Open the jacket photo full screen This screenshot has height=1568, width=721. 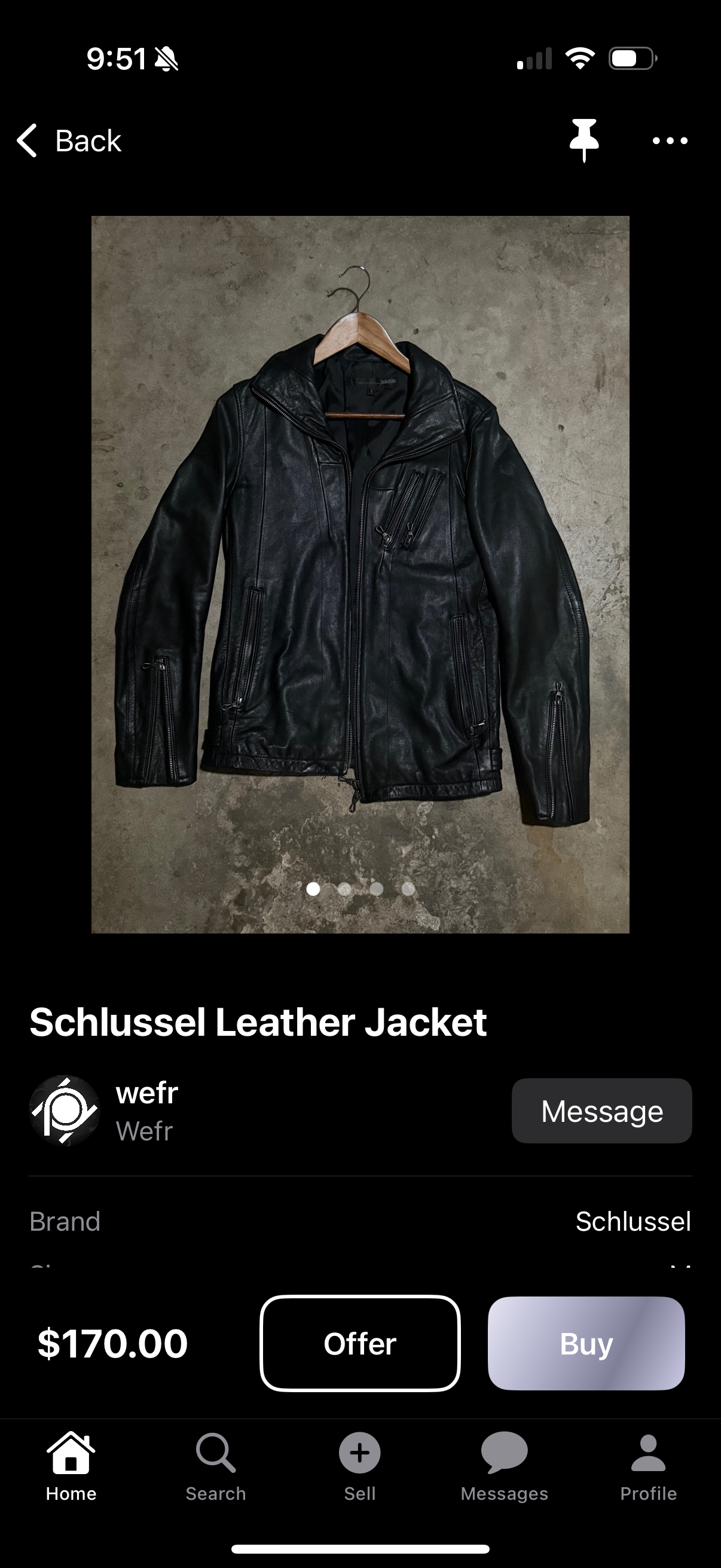click(x=360, y=574)
